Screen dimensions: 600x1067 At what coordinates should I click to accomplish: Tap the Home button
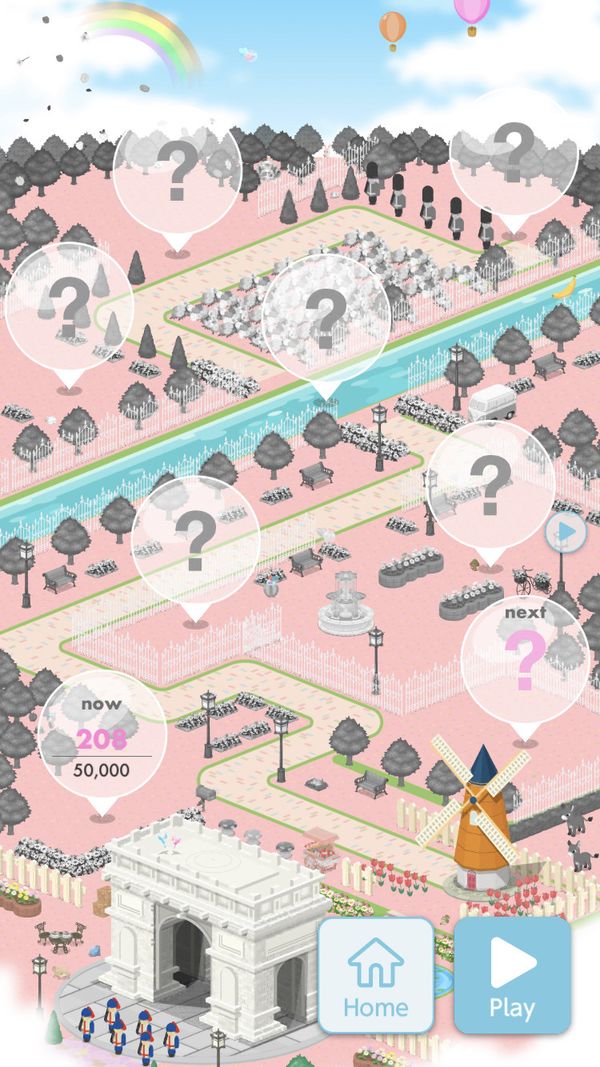click(x=376, y=974)
